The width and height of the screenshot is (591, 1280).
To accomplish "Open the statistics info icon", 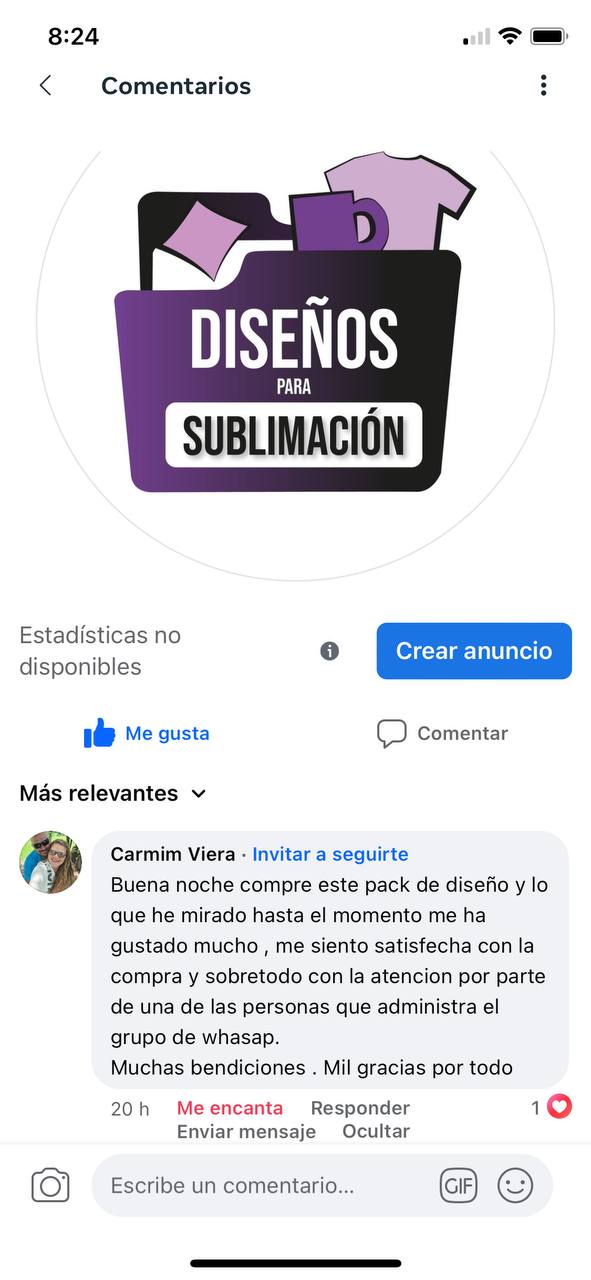I will click(x=329, y=651).
